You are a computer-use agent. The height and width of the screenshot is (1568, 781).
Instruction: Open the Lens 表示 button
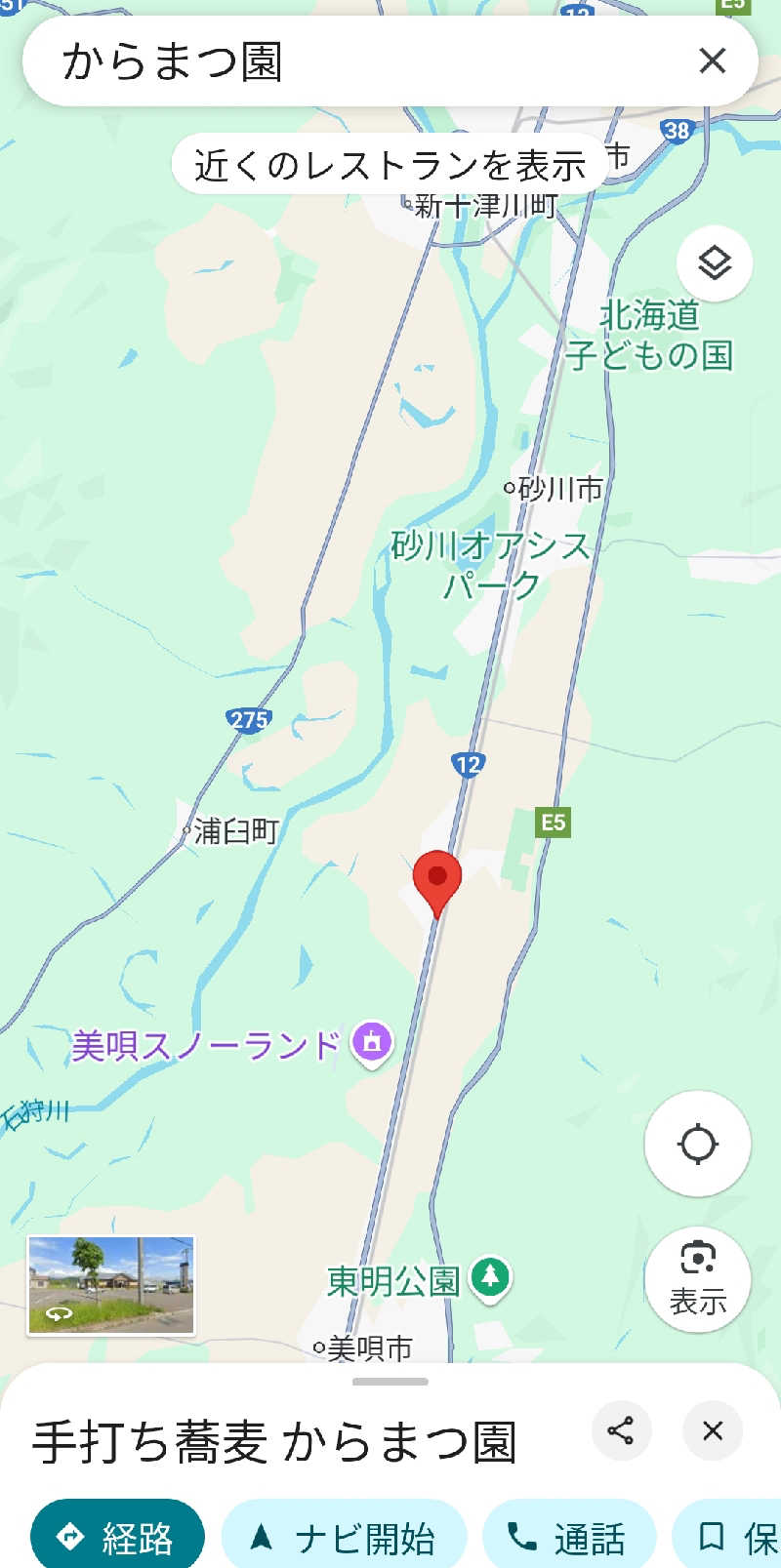(697, 1279)
